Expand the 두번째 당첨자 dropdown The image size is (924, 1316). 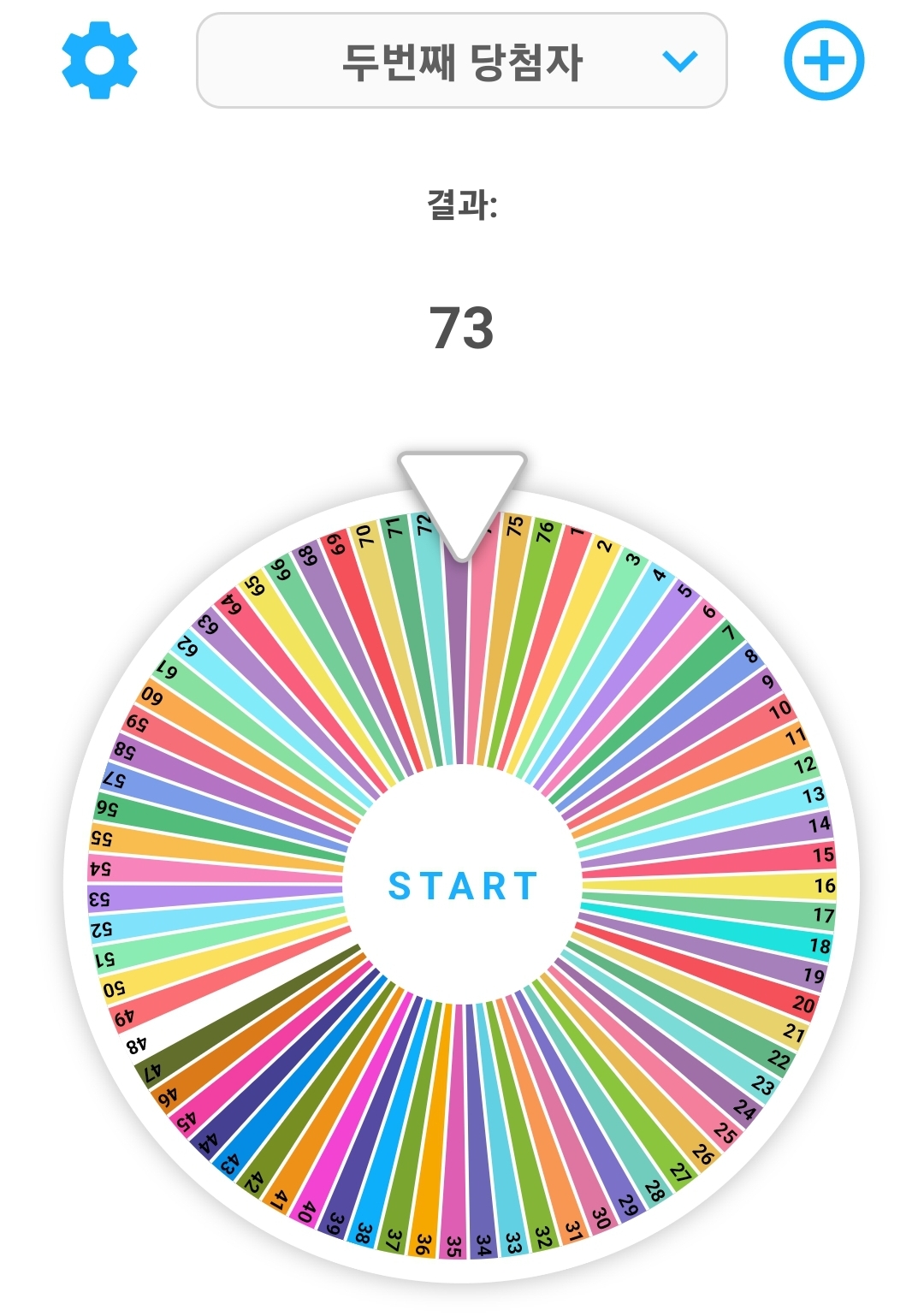(x=462, y=61)
